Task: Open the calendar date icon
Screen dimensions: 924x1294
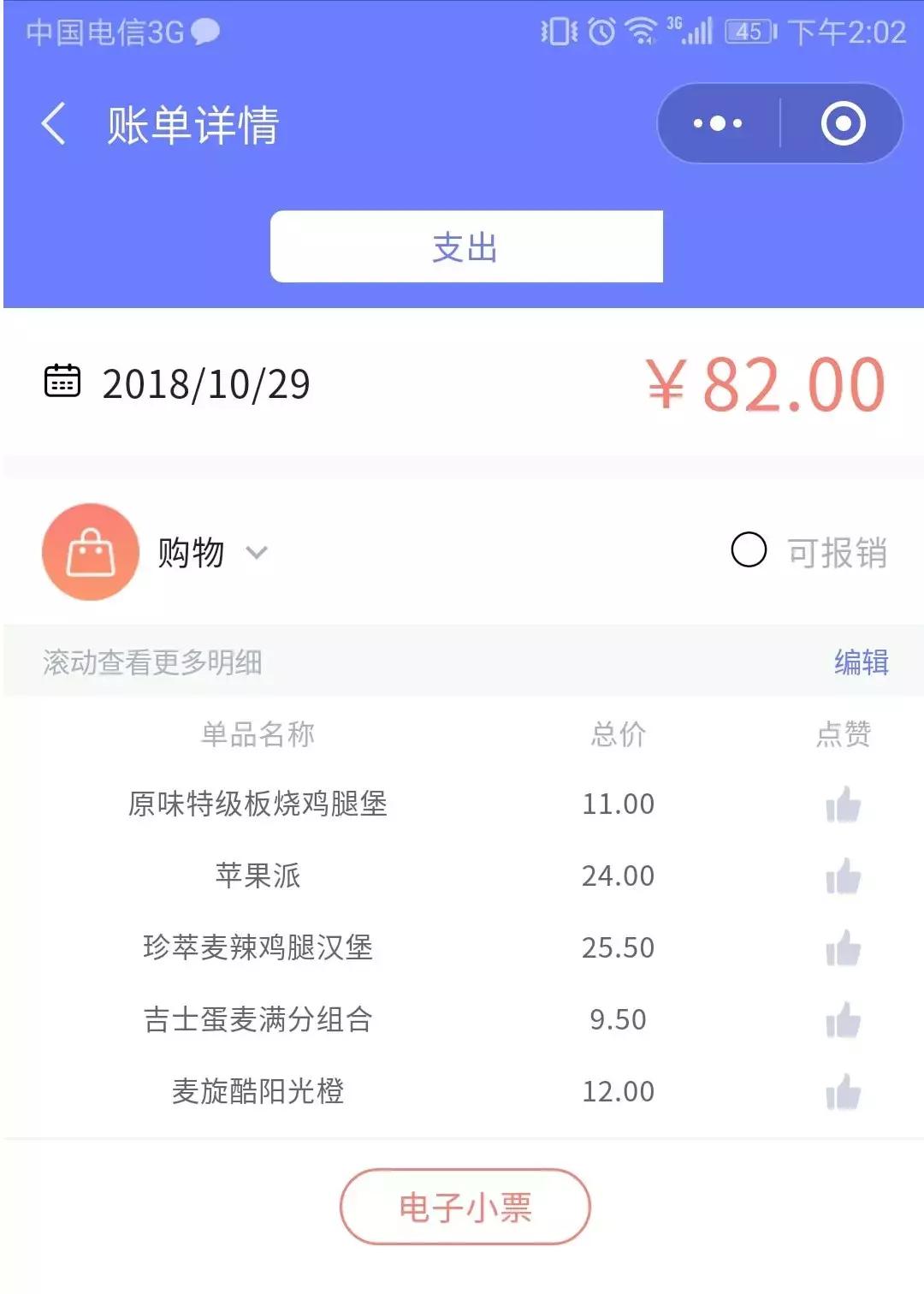Action: point(62,382)
